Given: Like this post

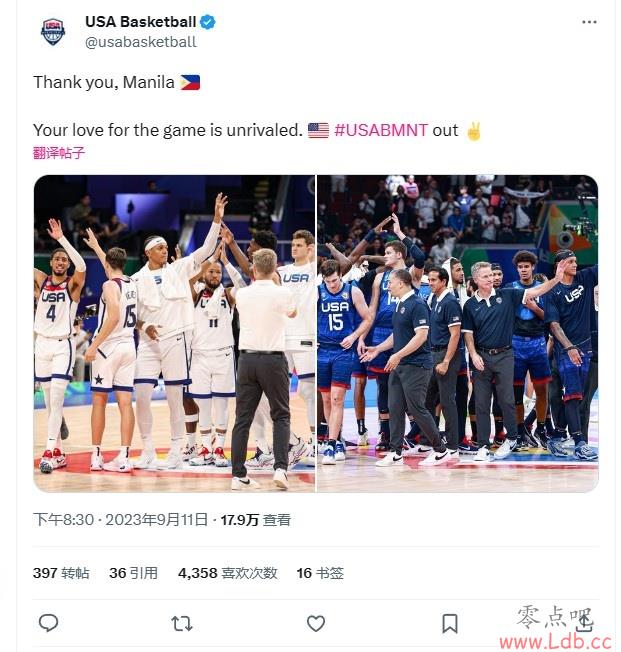Looking at the screenshot, I should (x=316, y=623).
